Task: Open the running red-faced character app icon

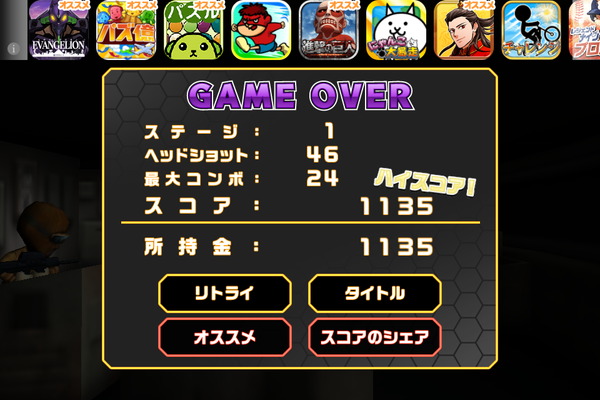Action: [261, 30]
